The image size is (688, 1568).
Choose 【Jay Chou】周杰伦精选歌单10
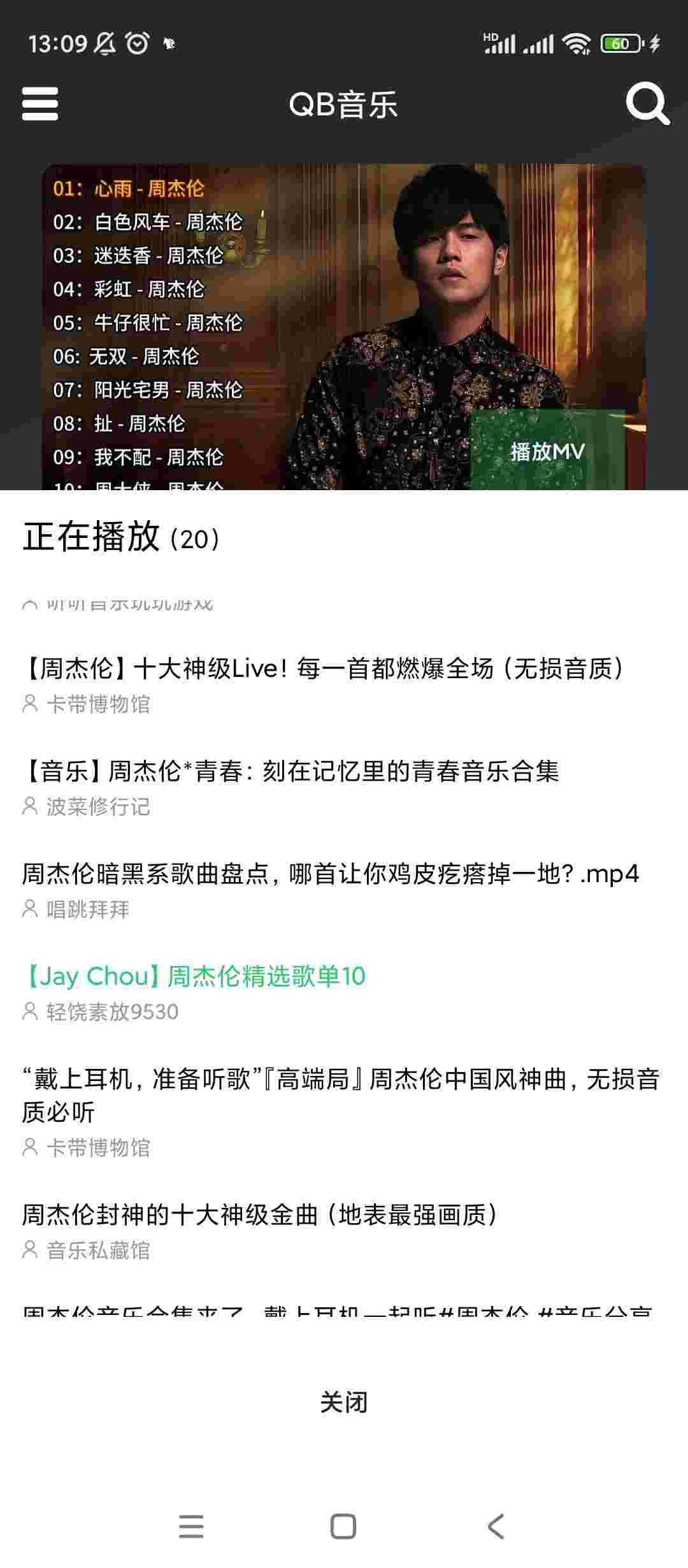pyautogui.click(x=194, y=977)
